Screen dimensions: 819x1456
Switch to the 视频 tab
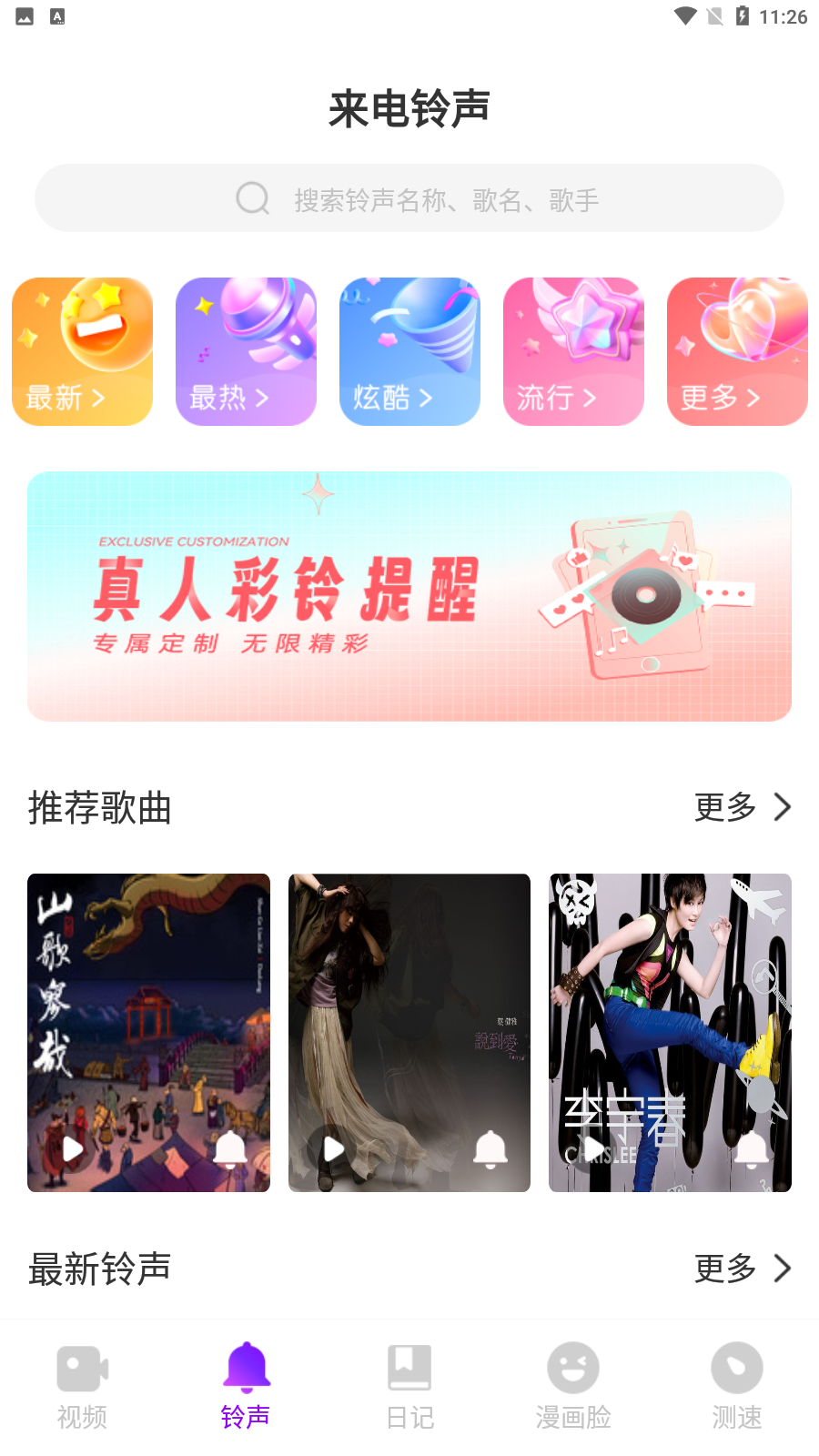tap(82, 1385)
